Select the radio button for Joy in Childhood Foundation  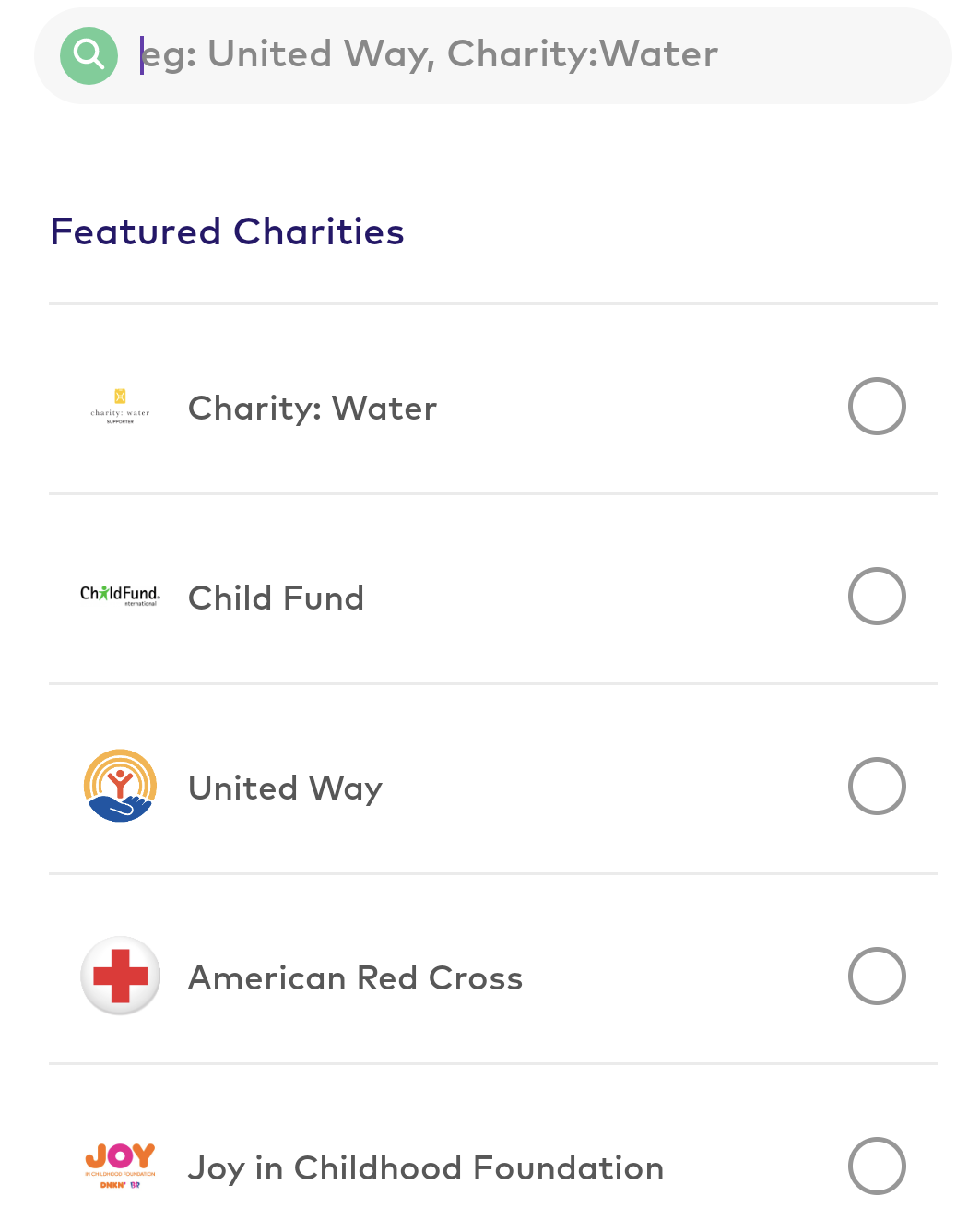pos(877,1165)
